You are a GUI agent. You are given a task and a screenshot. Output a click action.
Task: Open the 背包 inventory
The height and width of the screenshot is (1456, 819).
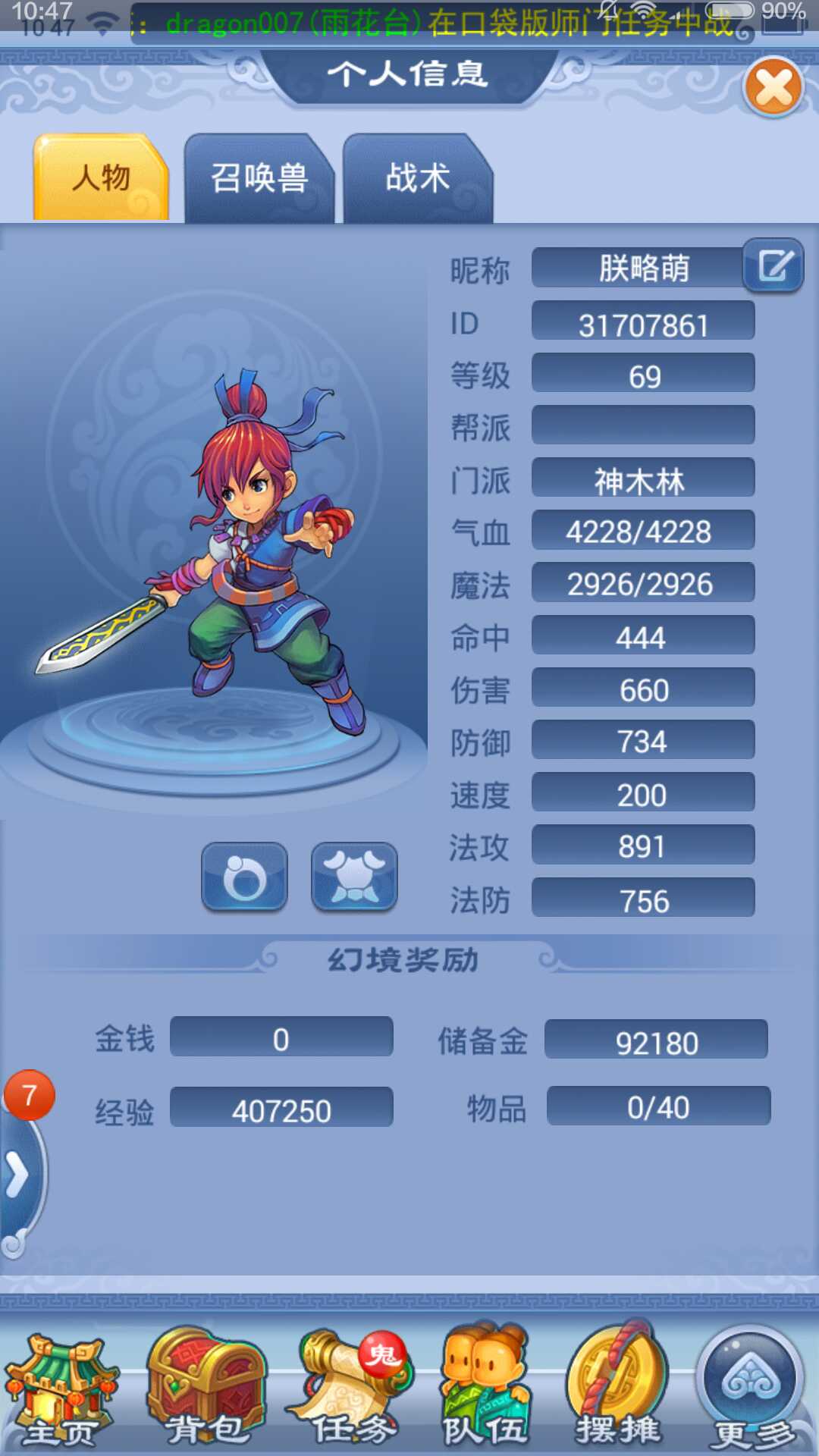tap(206, 1388)
